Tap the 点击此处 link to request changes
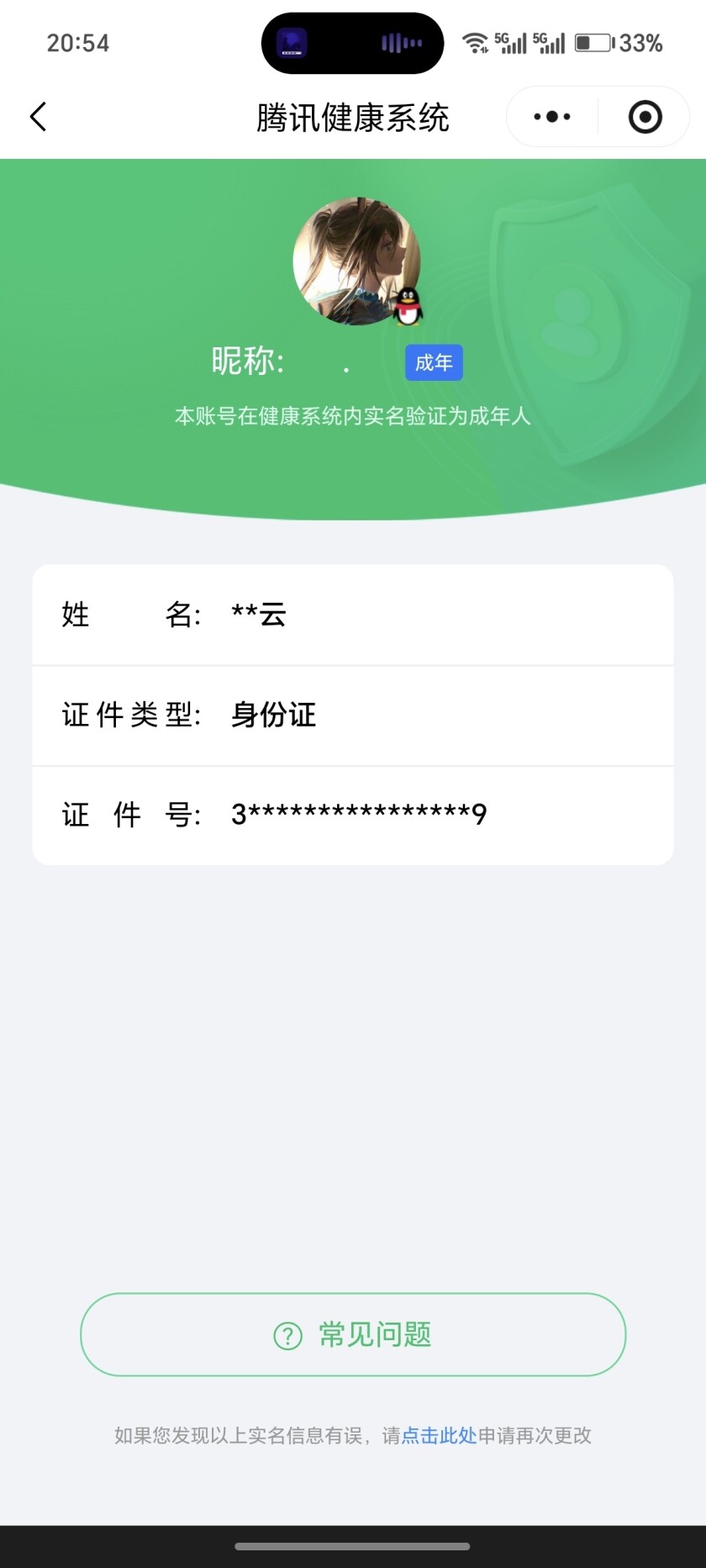 (436, 1436)
